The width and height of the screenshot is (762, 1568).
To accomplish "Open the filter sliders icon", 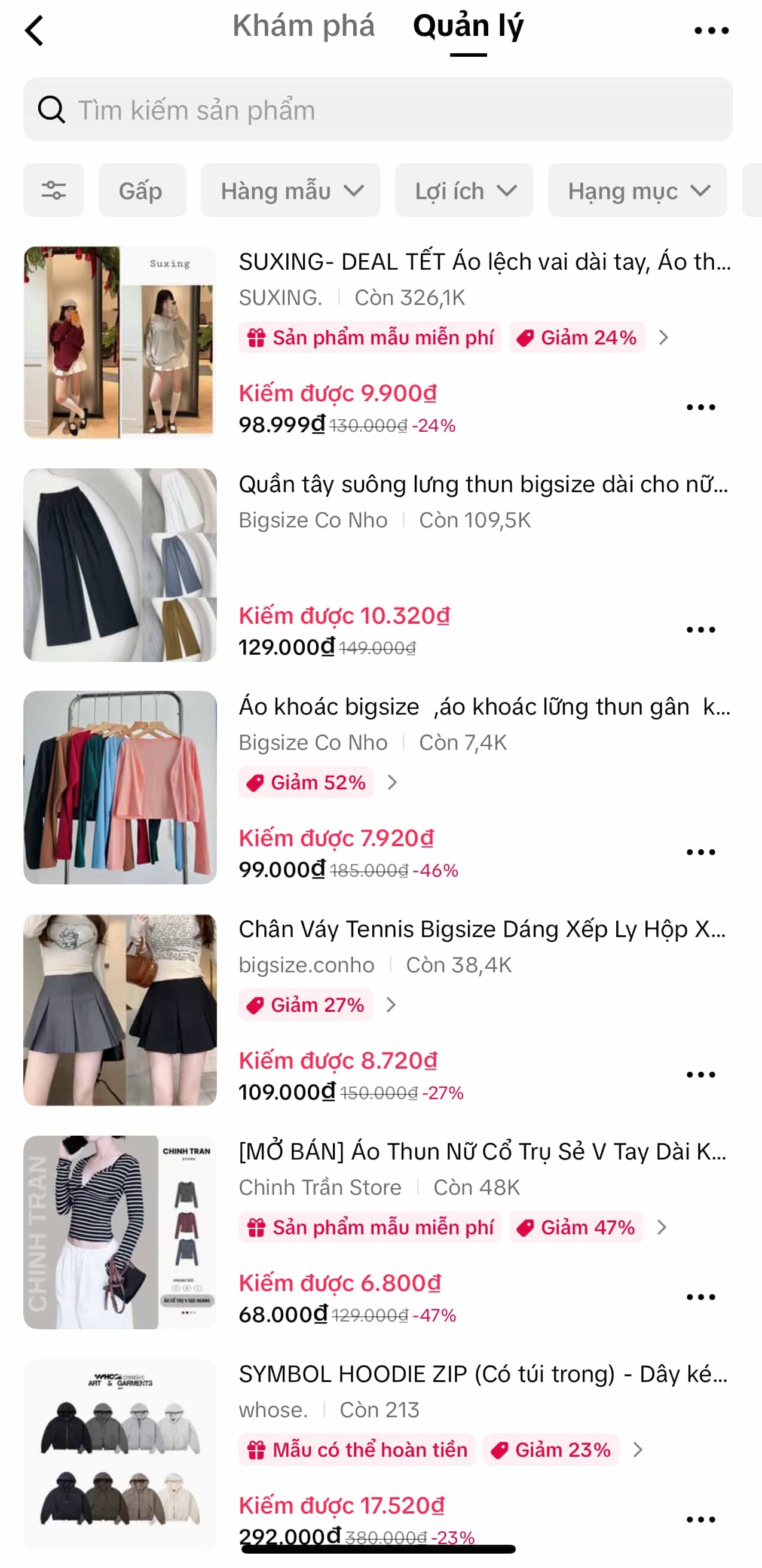I will [54, 191].
